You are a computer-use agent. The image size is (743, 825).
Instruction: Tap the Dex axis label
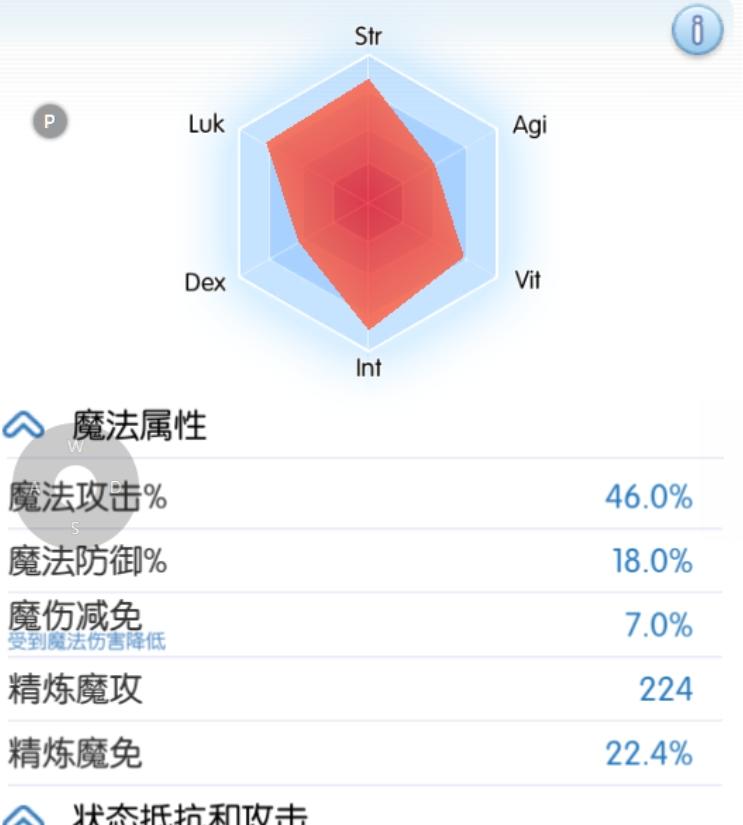(x=207, y=281)
